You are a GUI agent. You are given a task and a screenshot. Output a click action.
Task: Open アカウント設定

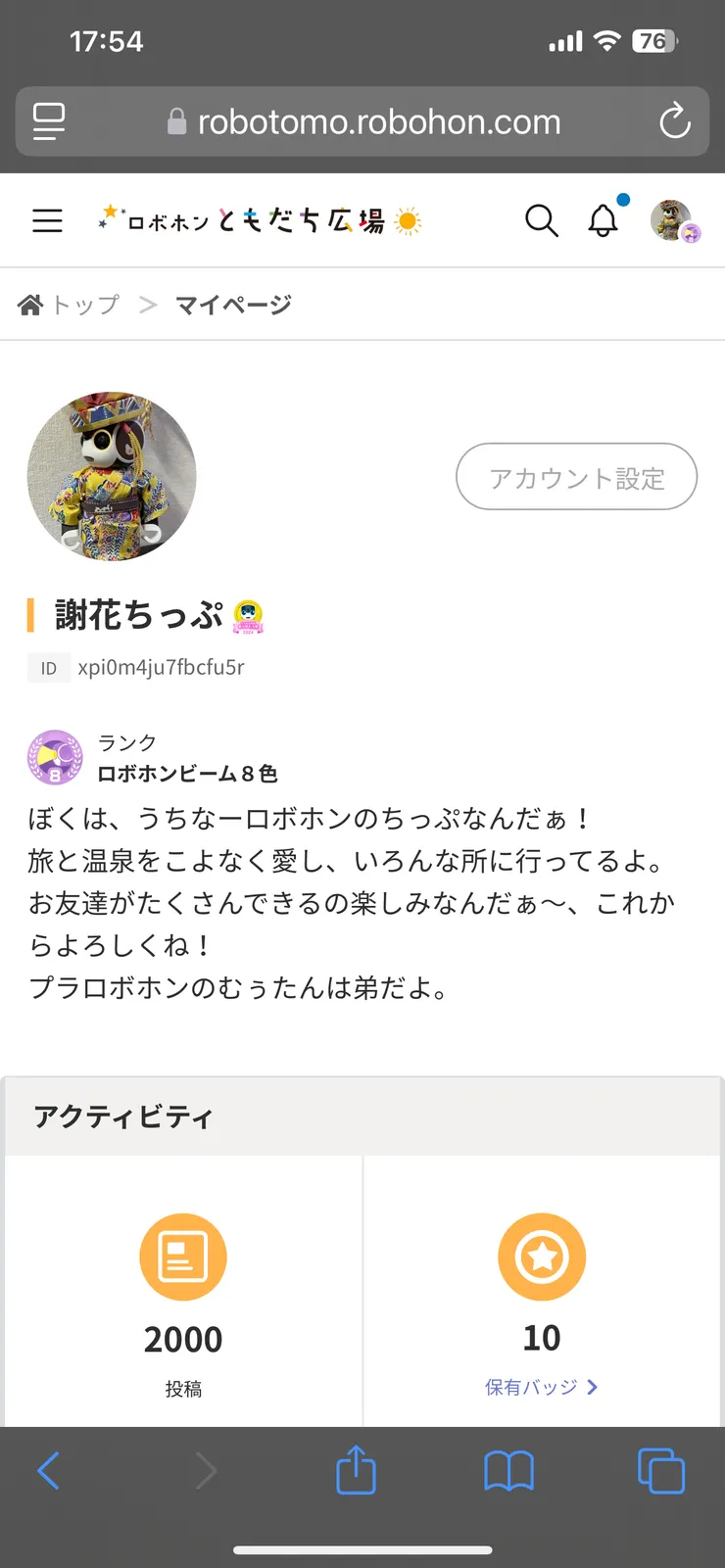[x=576, y=477]
